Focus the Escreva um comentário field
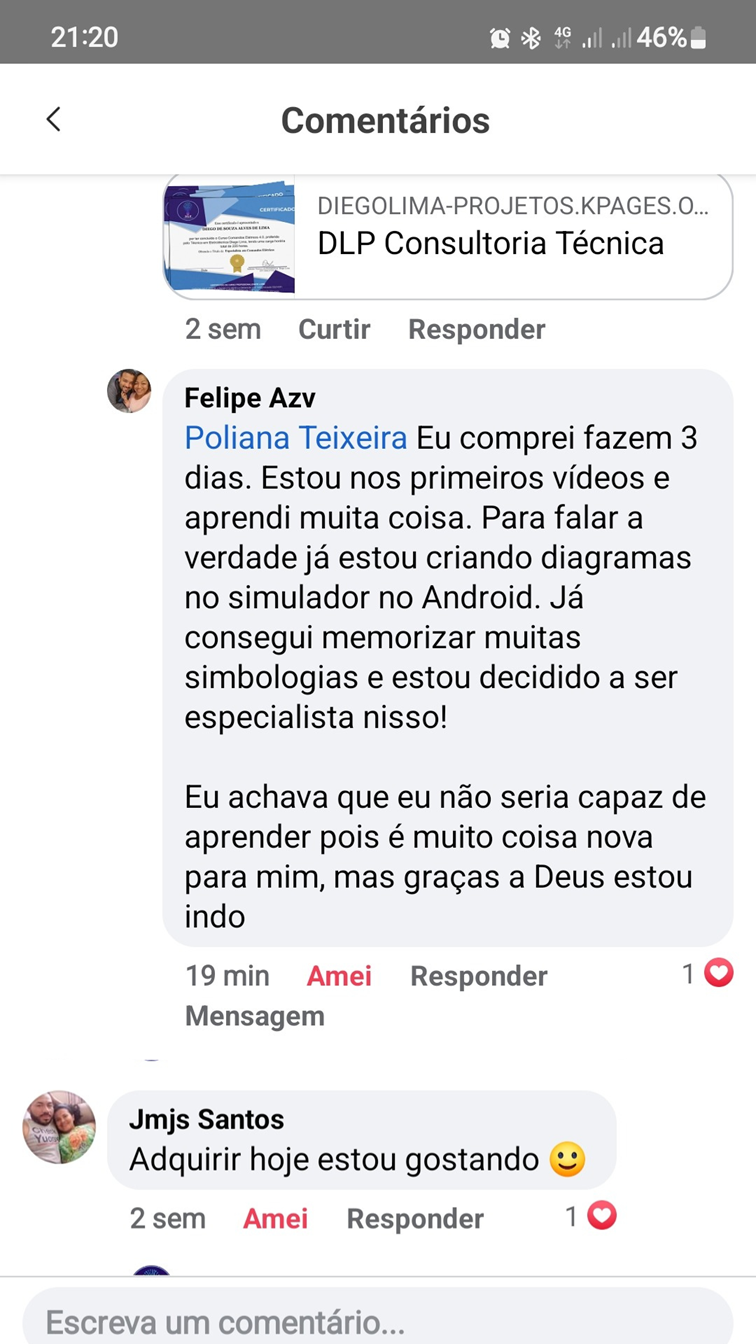 pyautogui.click(x=378, y=1322)
